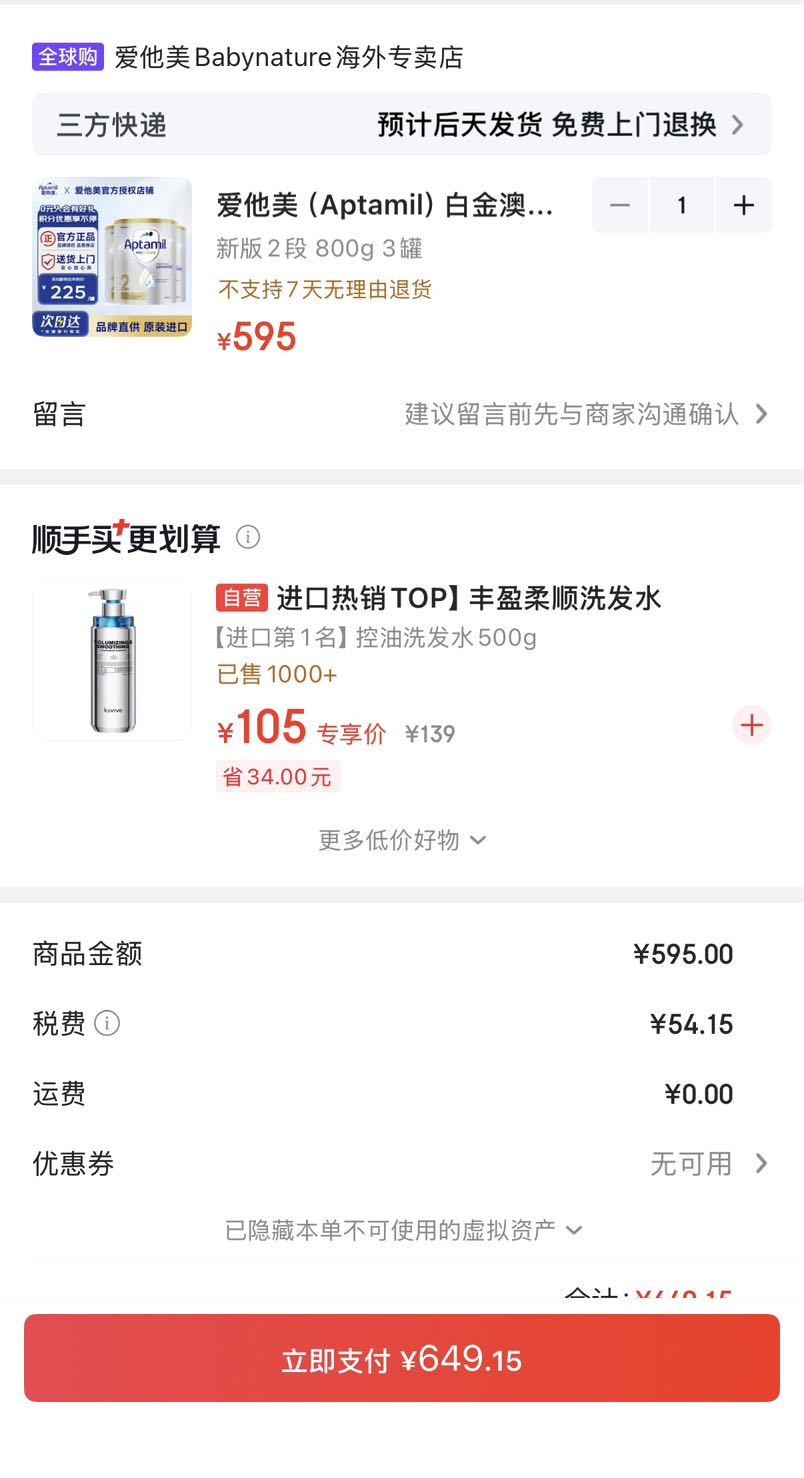Open the 爱他美Babynature海外专卖店 store
804x1478 pixels.
(x=289, y=57)
